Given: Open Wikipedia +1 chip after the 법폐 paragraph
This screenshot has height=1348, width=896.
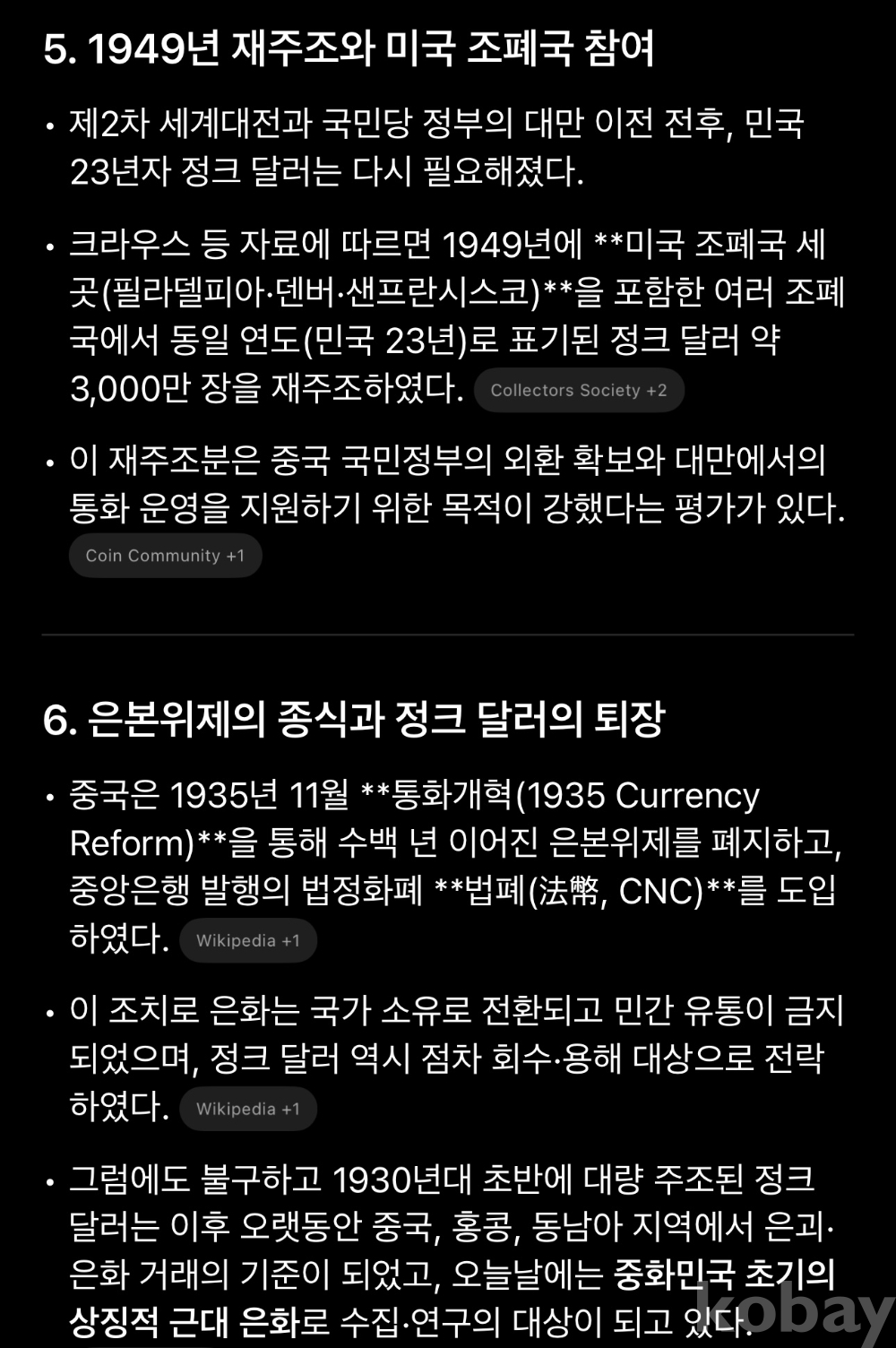Looking at the screenshot, I should [248, 941].
